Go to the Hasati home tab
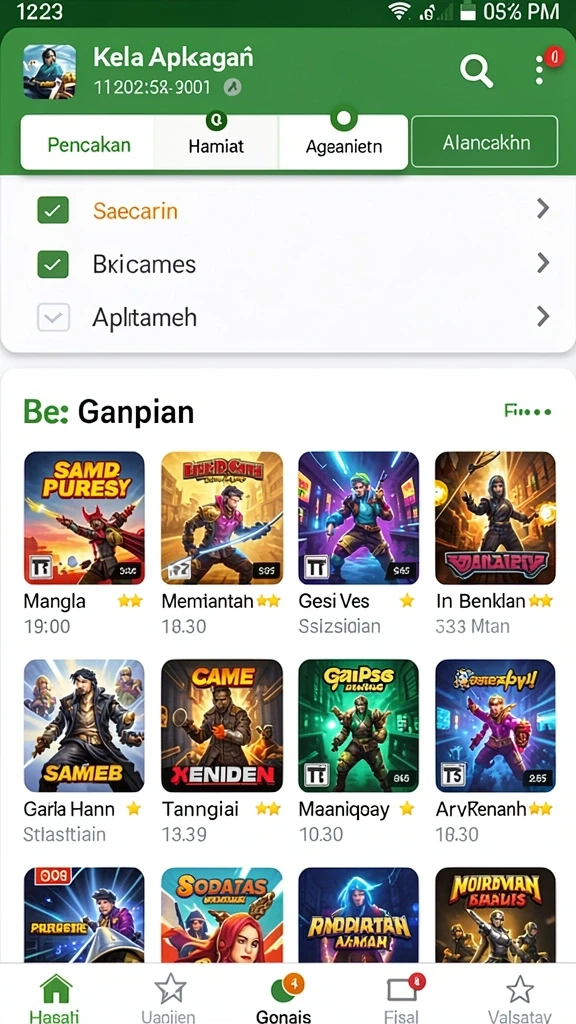Viewport: 576px width, 1024px height. click(x=56, y=997)
